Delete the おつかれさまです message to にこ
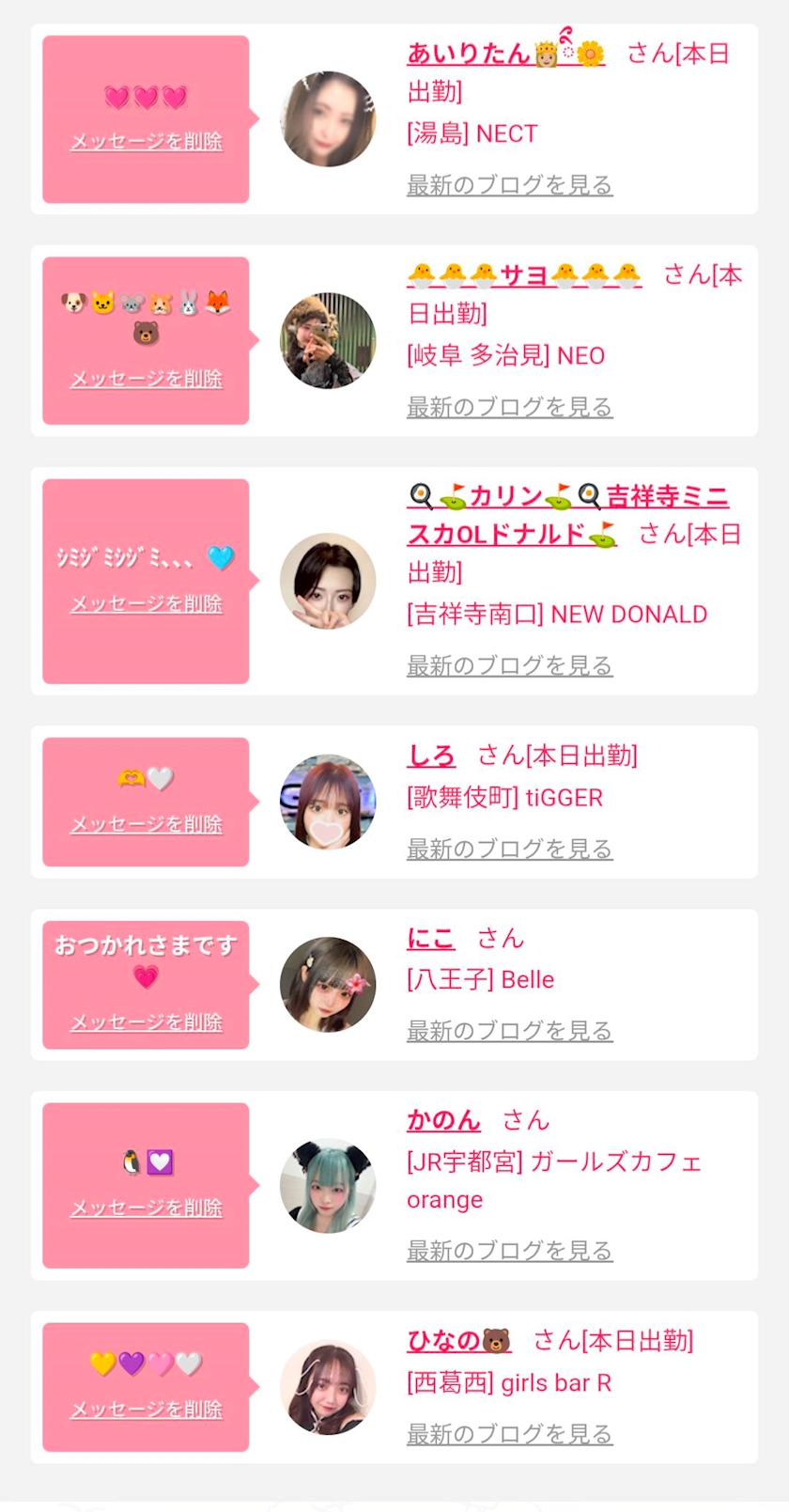This screenshot has height=1512, width=789. coord(147,1021)
